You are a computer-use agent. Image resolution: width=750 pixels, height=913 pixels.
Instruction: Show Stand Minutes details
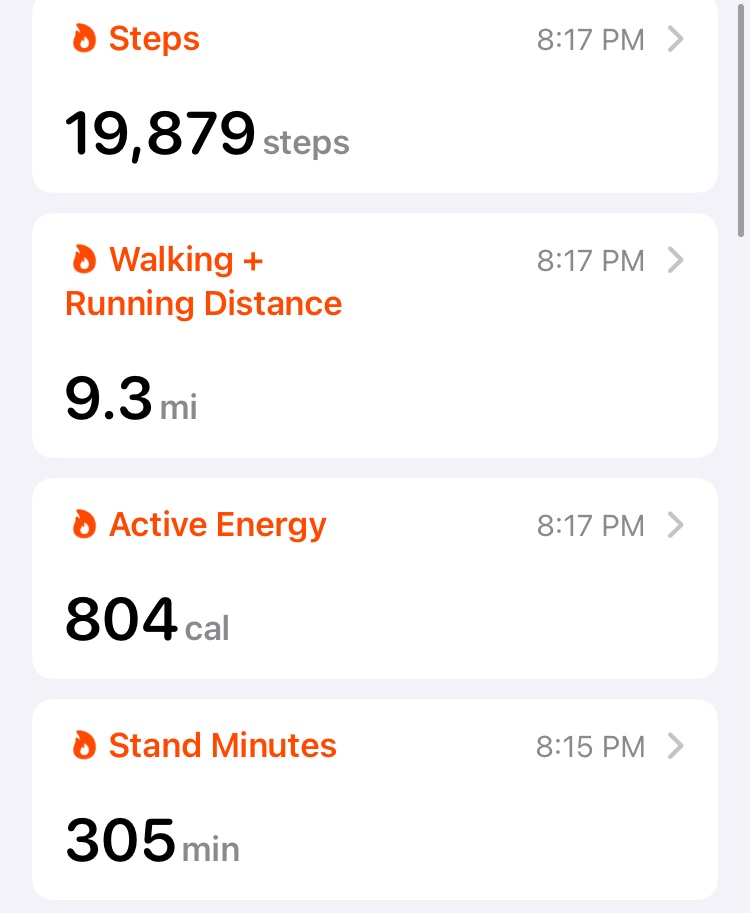[375, 798]
